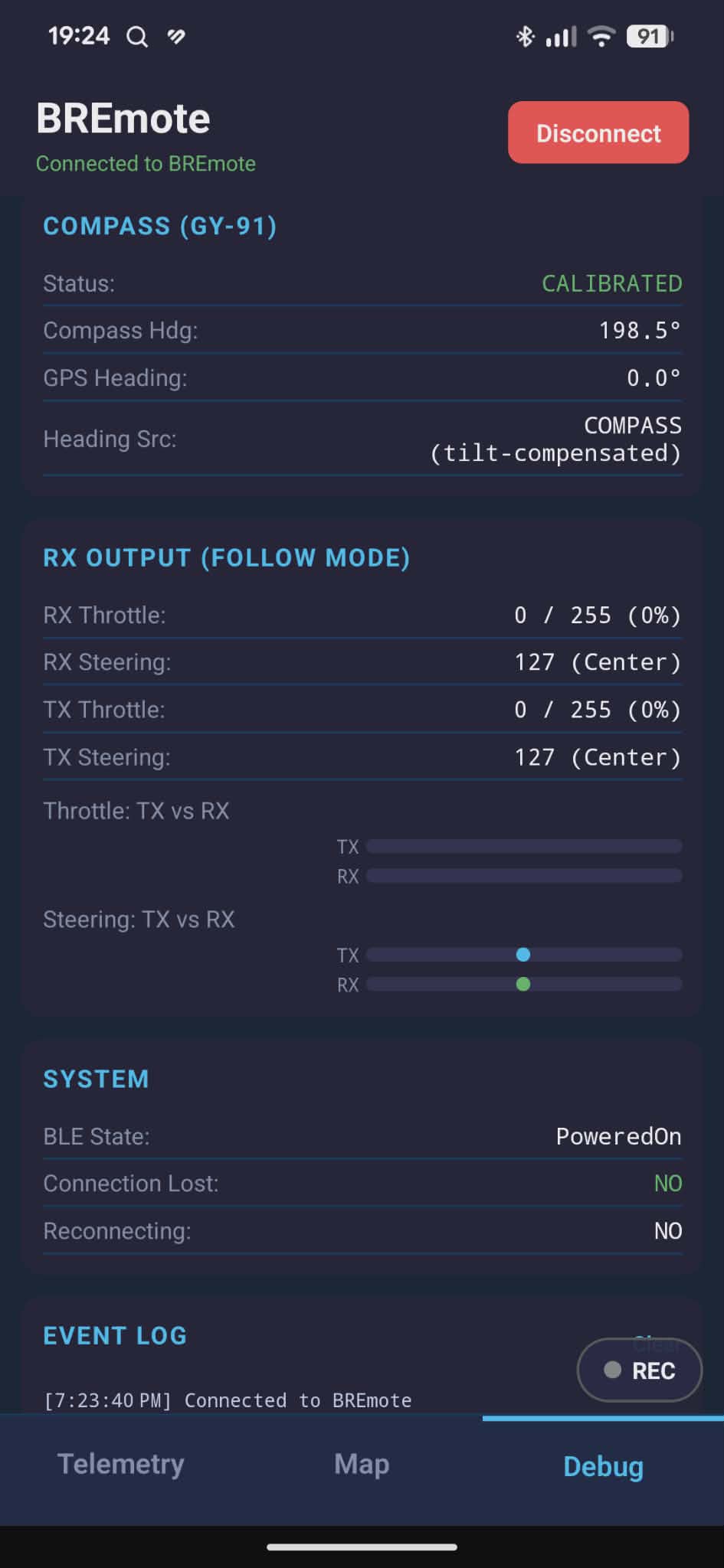
Task: Open the Map tab
Action: pyautogui.click(x=362, y=1464)
